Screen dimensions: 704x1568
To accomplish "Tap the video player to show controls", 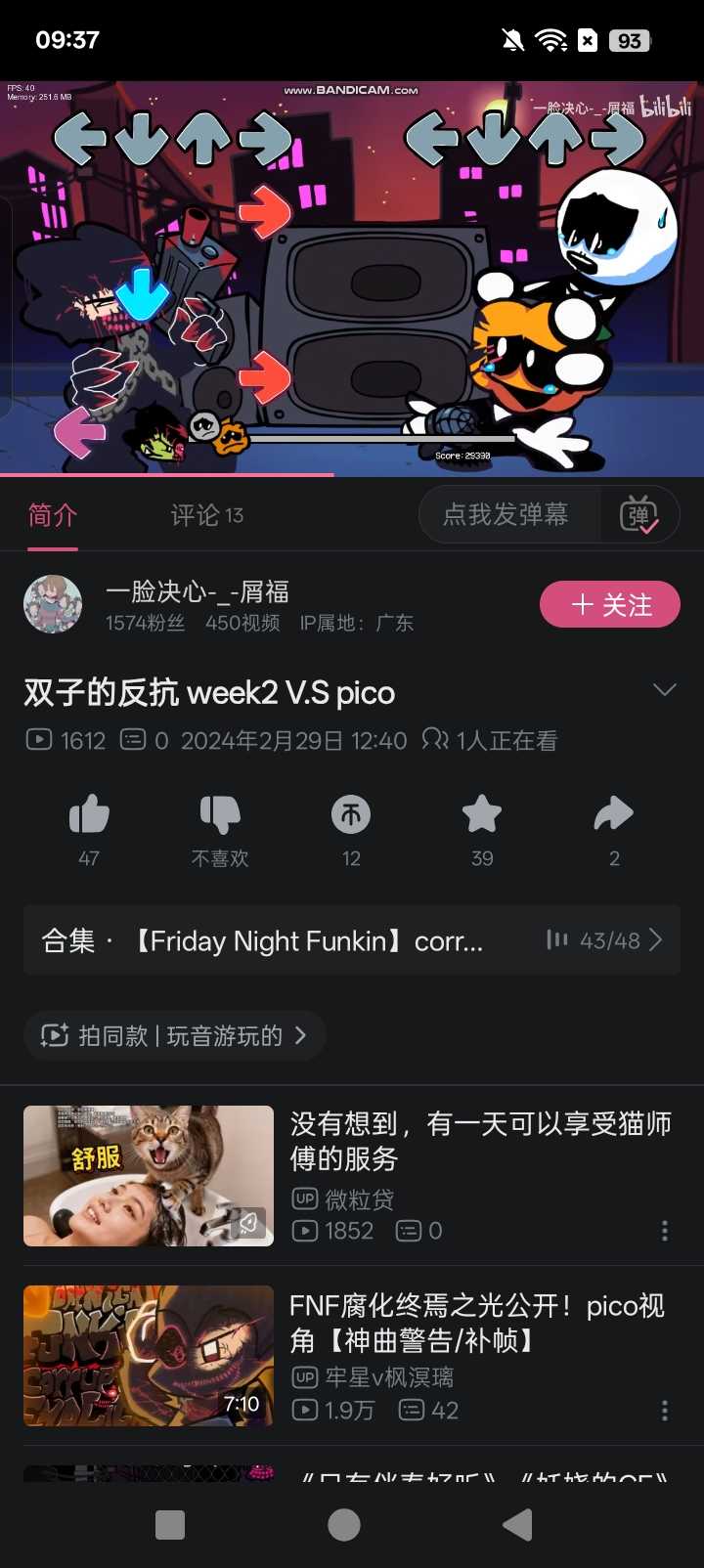I will point(352,279).
